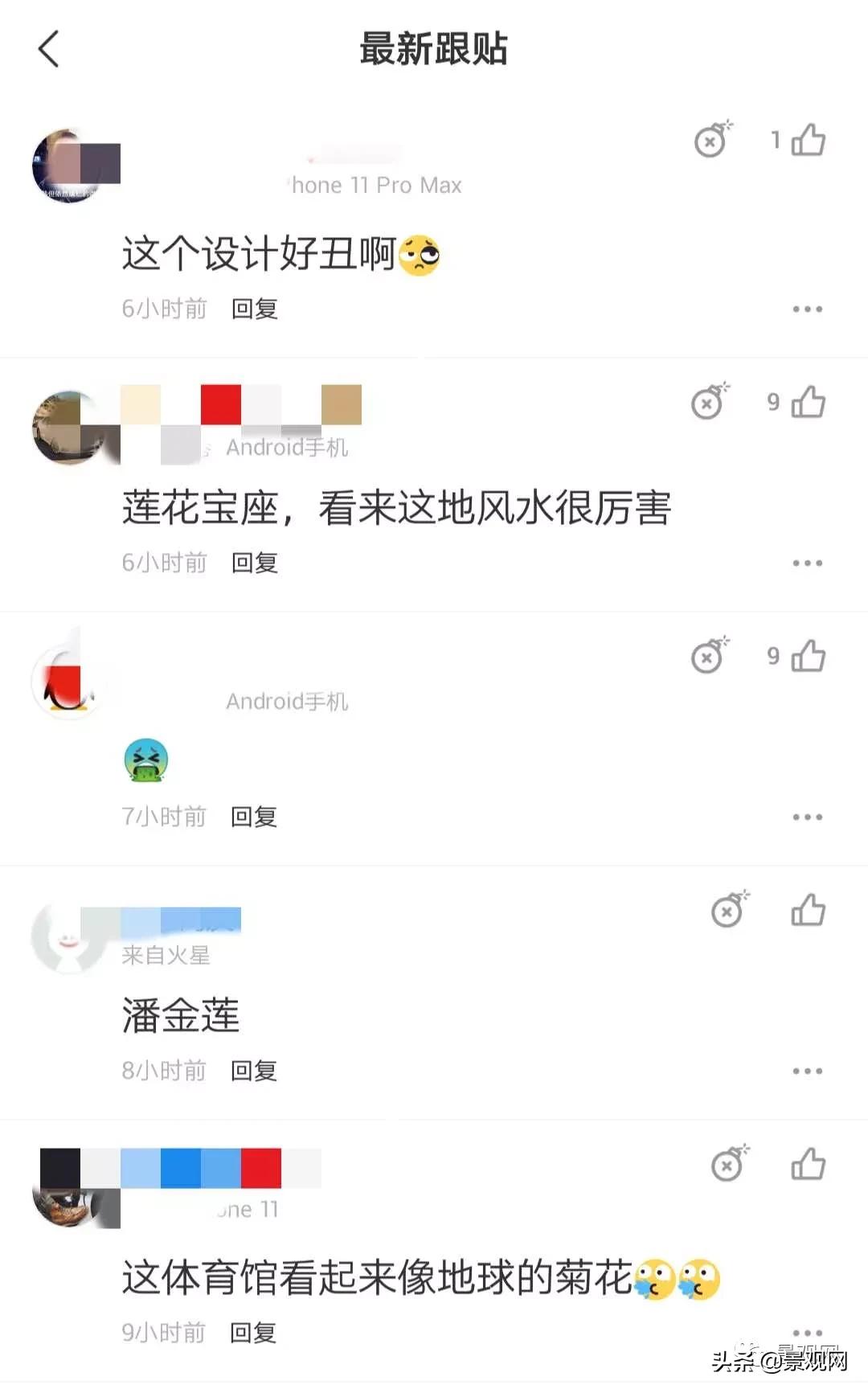Reply to the comment '这个设计好丑啊'
Screen dimensions: 868x1393
pos(254,309)
